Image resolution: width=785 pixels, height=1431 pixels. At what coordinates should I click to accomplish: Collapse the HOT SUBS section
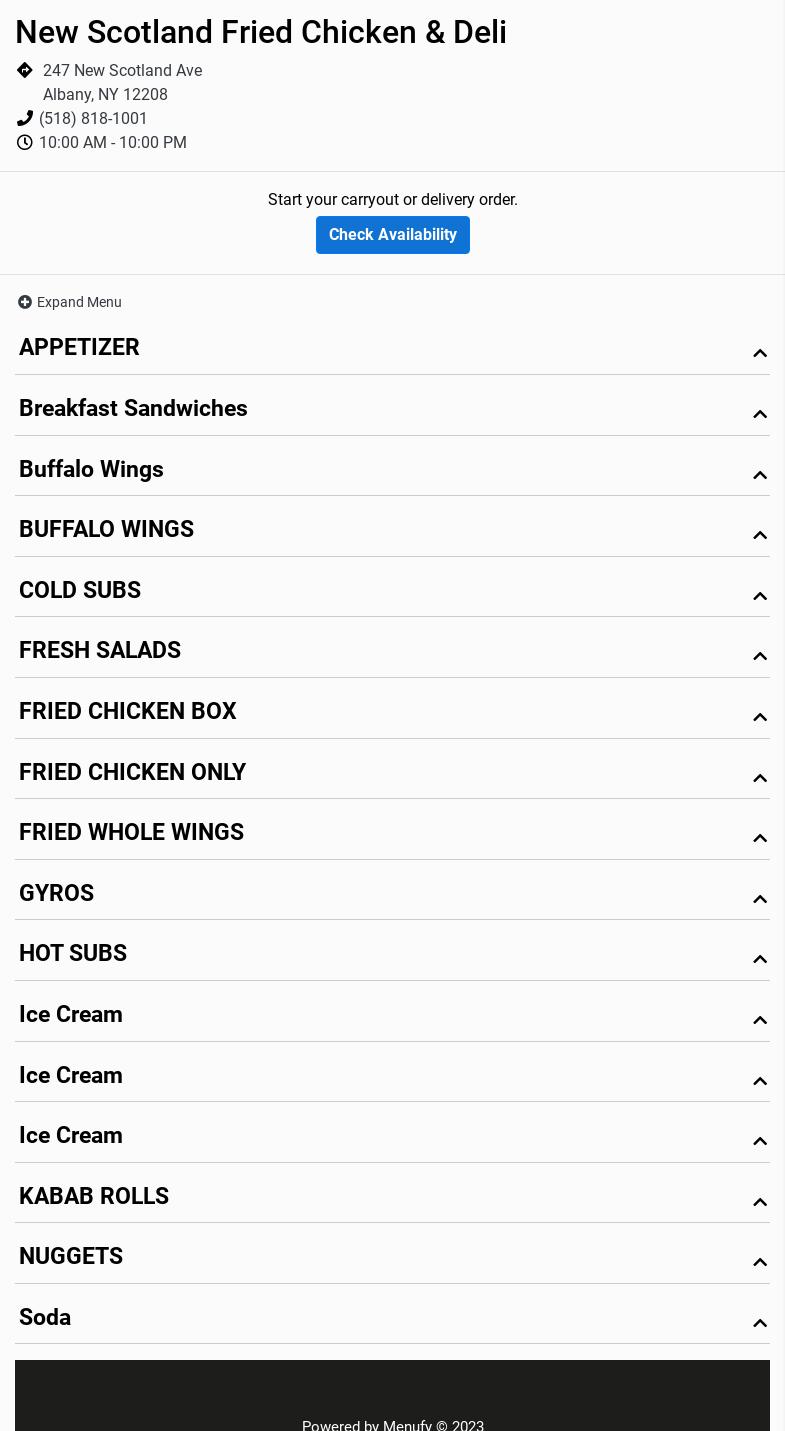click(760, 959)
